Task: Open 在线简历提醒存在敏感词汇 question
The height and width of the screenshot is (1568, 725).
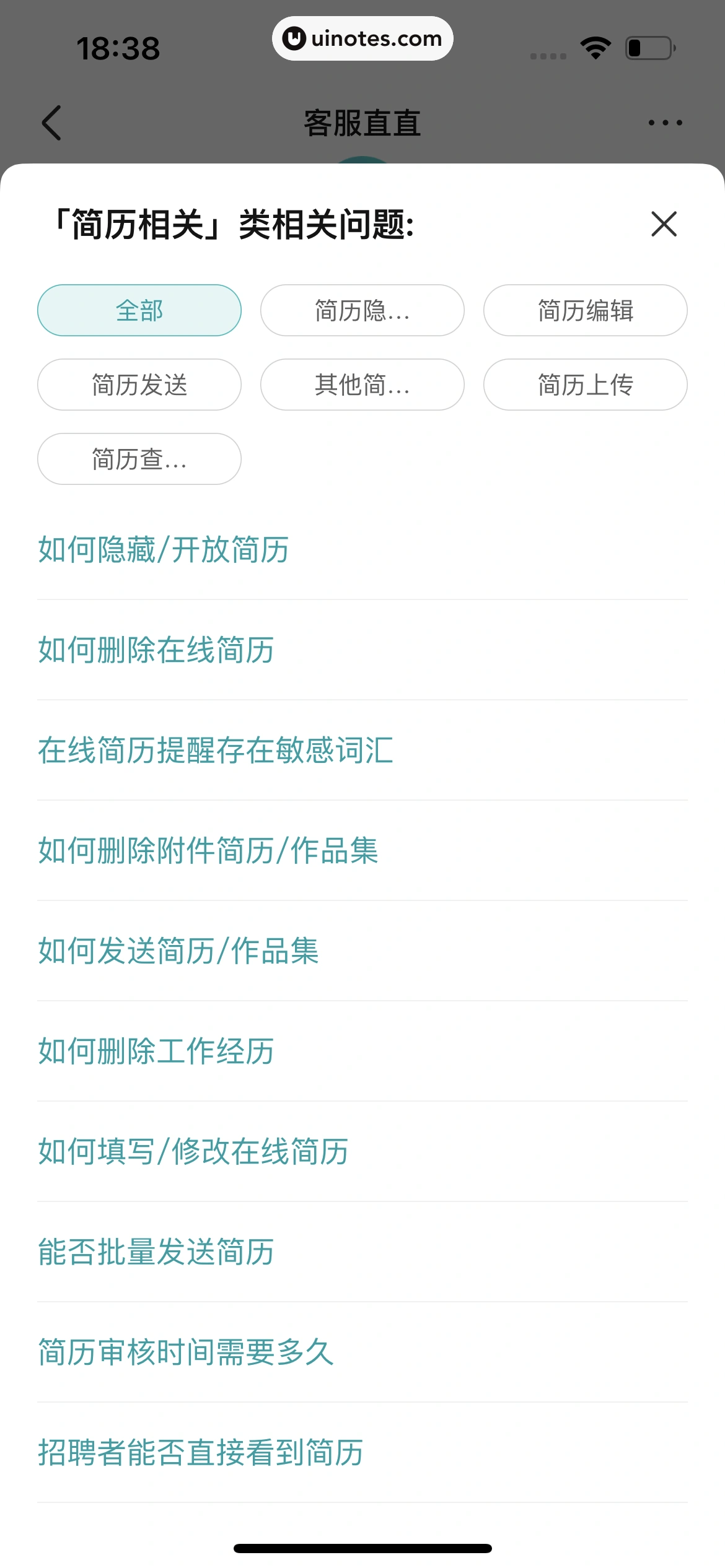Action: click(x=216, y=751)
